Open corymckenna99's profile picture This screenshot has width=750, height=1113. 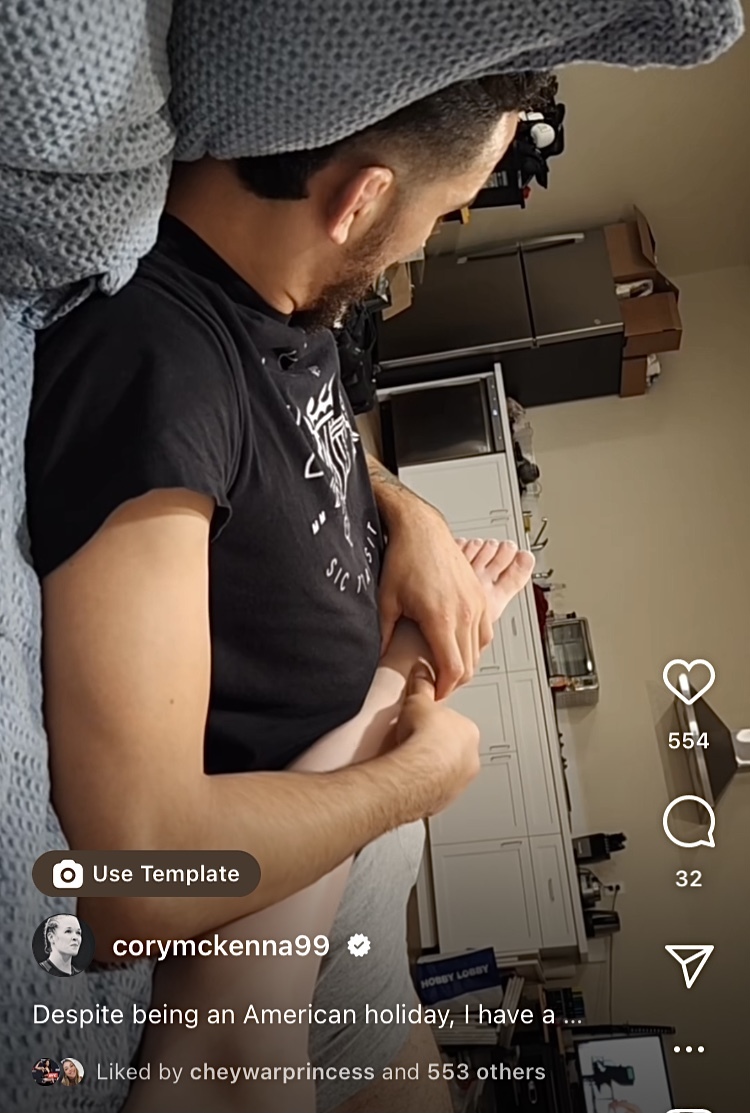click(63, 945)
